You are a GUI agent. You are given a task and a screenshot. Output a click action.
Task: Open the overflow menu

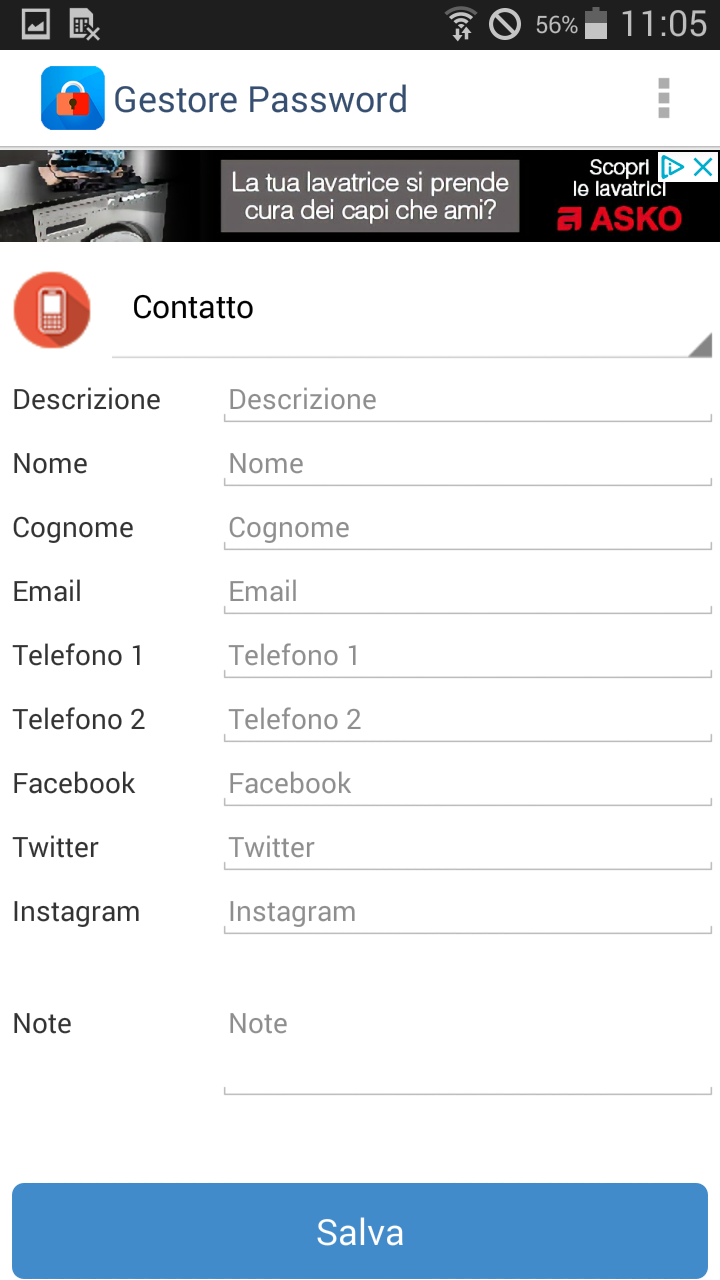[x=663, y=99]
